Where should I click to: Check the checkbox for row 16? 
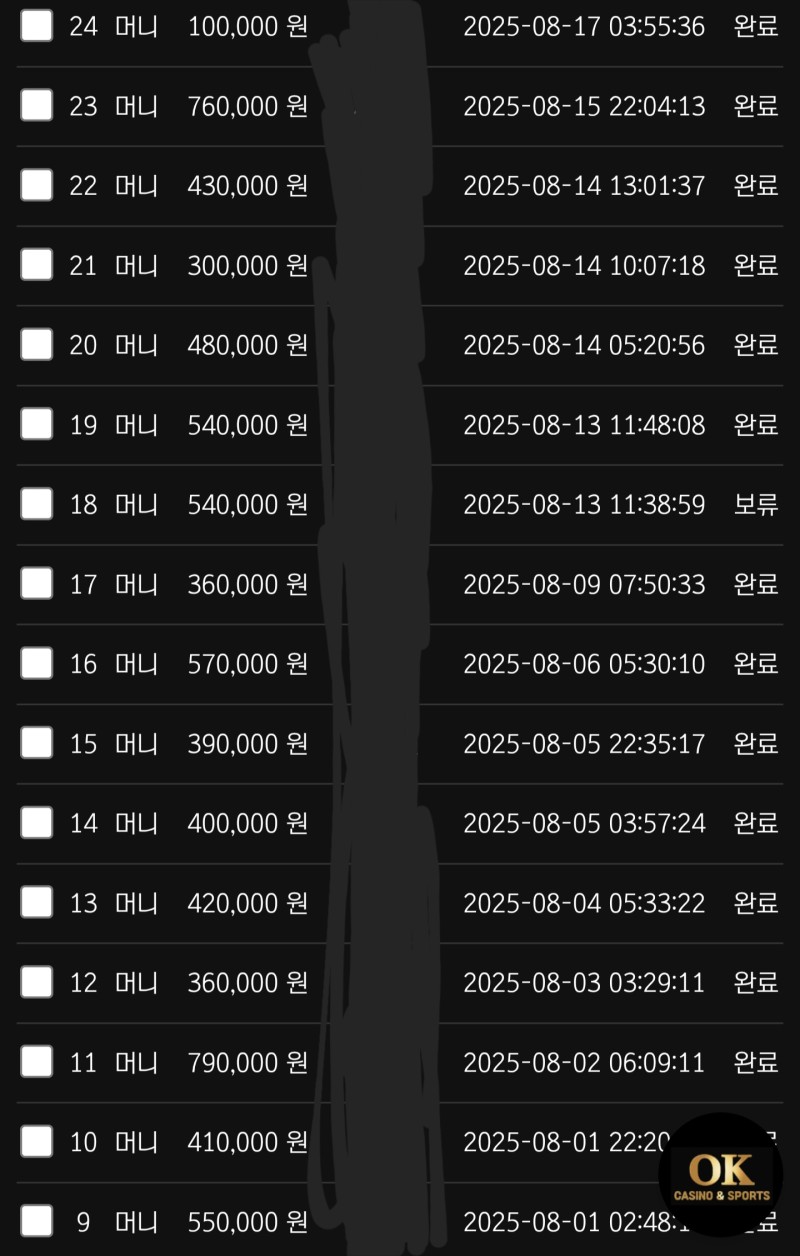tap(36, 663)
